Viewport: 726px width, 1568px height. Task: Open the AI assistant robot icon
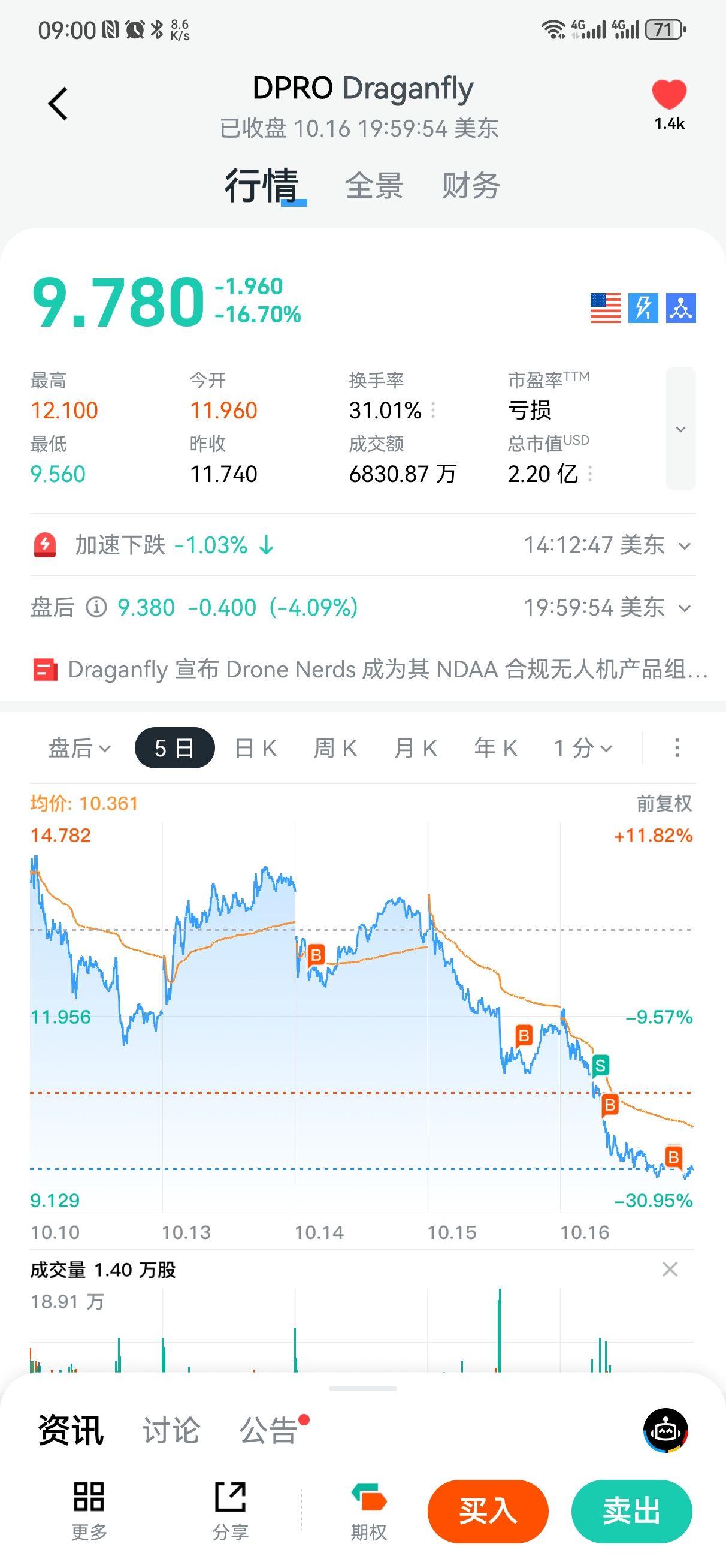click(x=665, y=1430)
